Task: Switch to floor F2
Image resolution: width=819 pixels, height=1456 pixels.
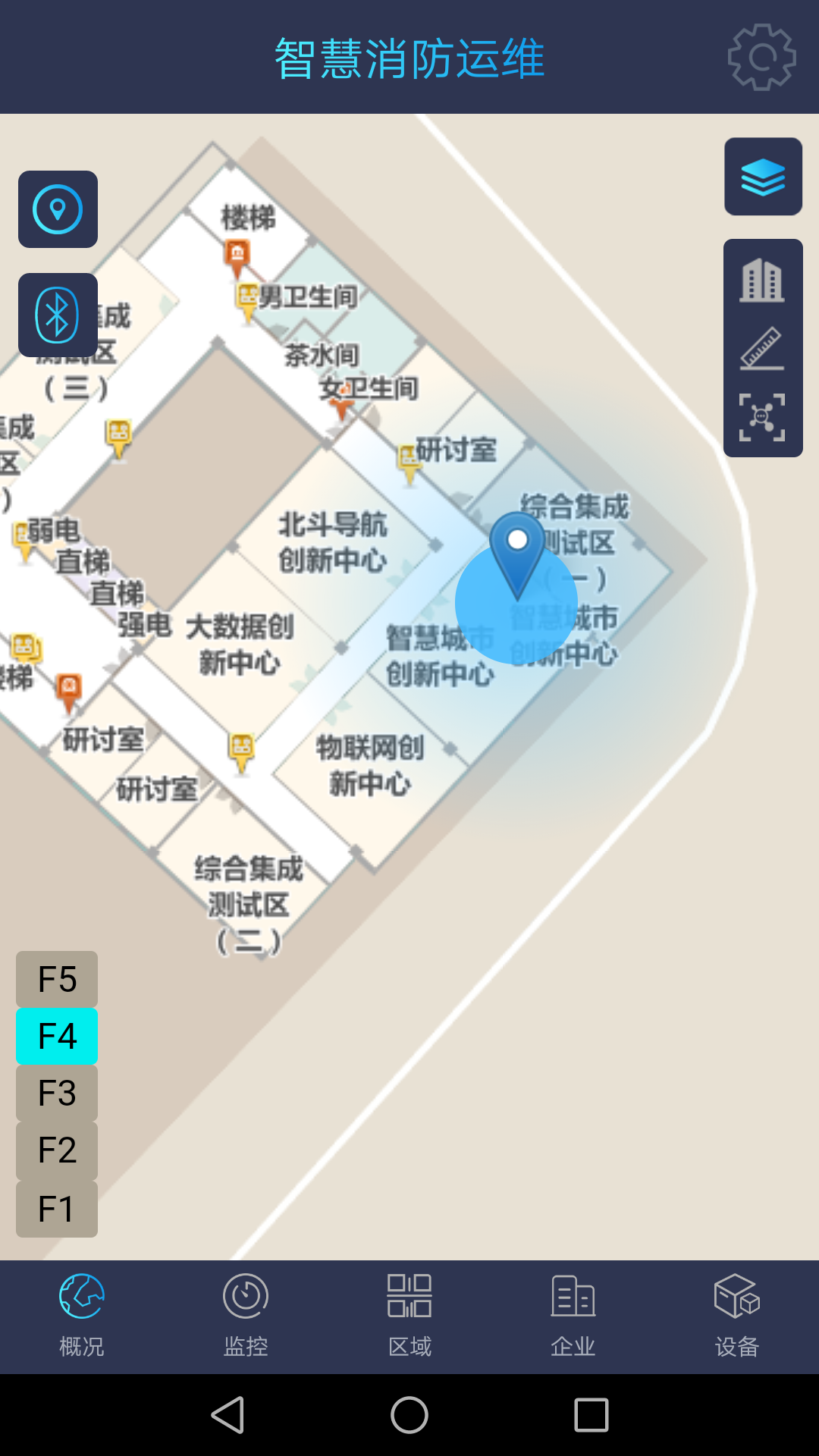Action: point(57,1150)
